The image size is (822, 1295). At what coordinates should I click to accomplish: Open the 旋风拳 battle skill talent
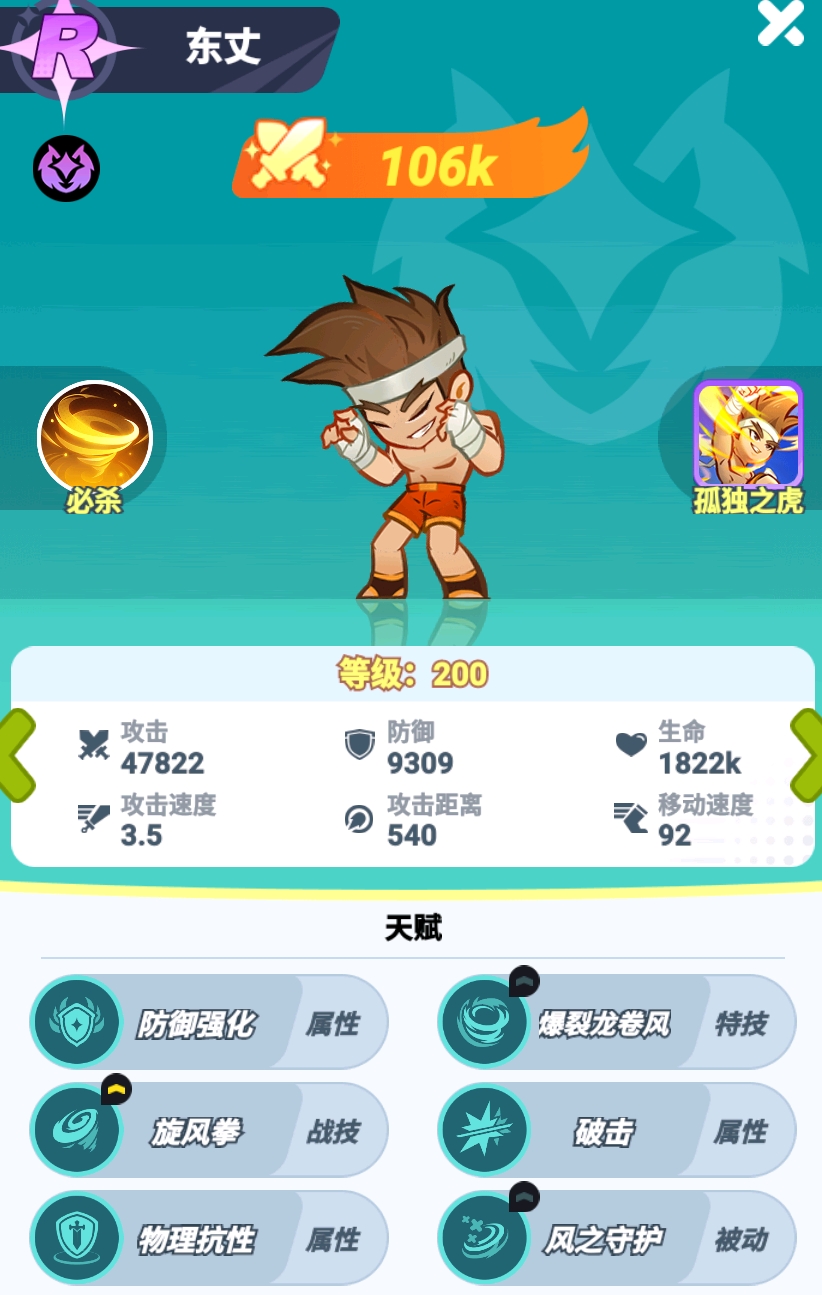point(208,1131)
